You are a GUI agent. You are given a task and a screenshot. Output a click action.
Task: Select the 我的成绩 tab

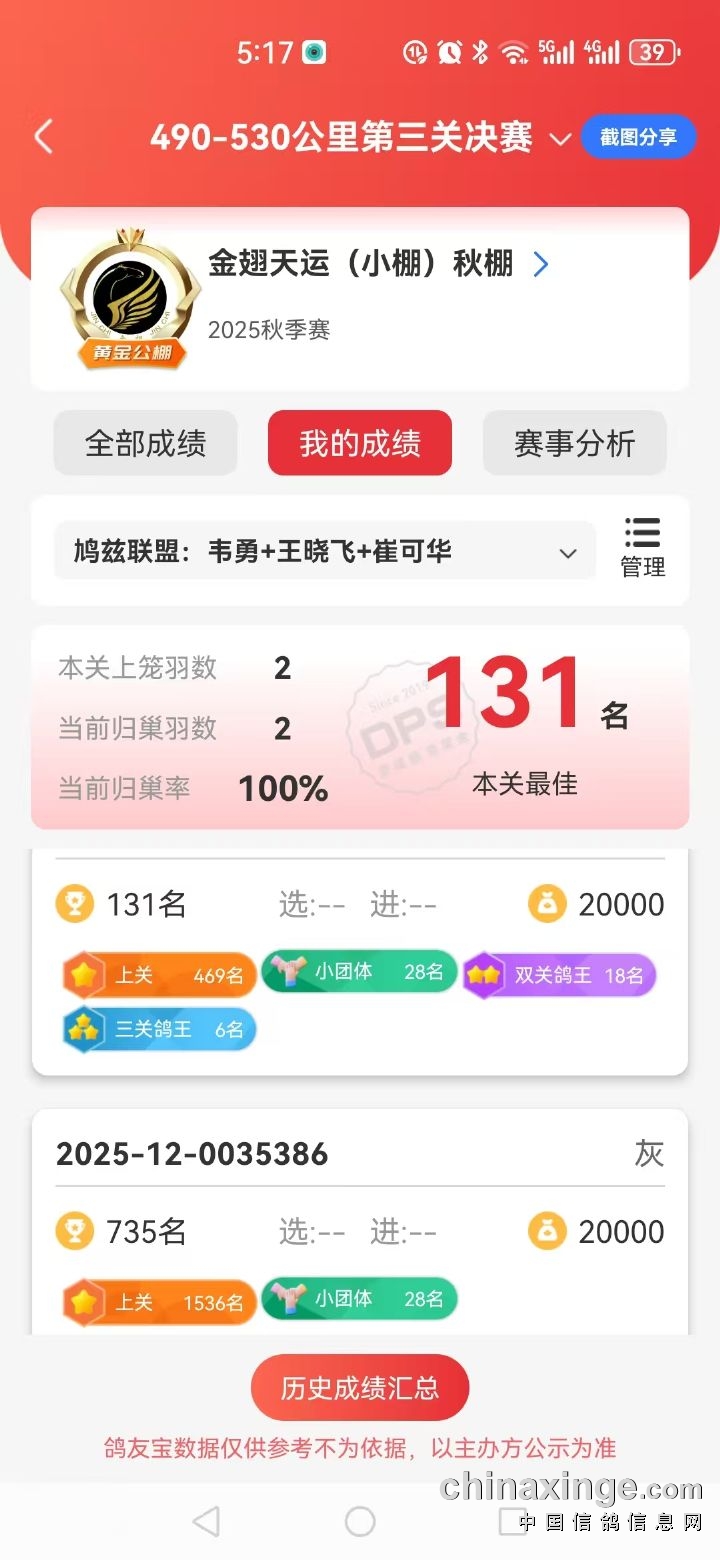[x=360, y=443]
